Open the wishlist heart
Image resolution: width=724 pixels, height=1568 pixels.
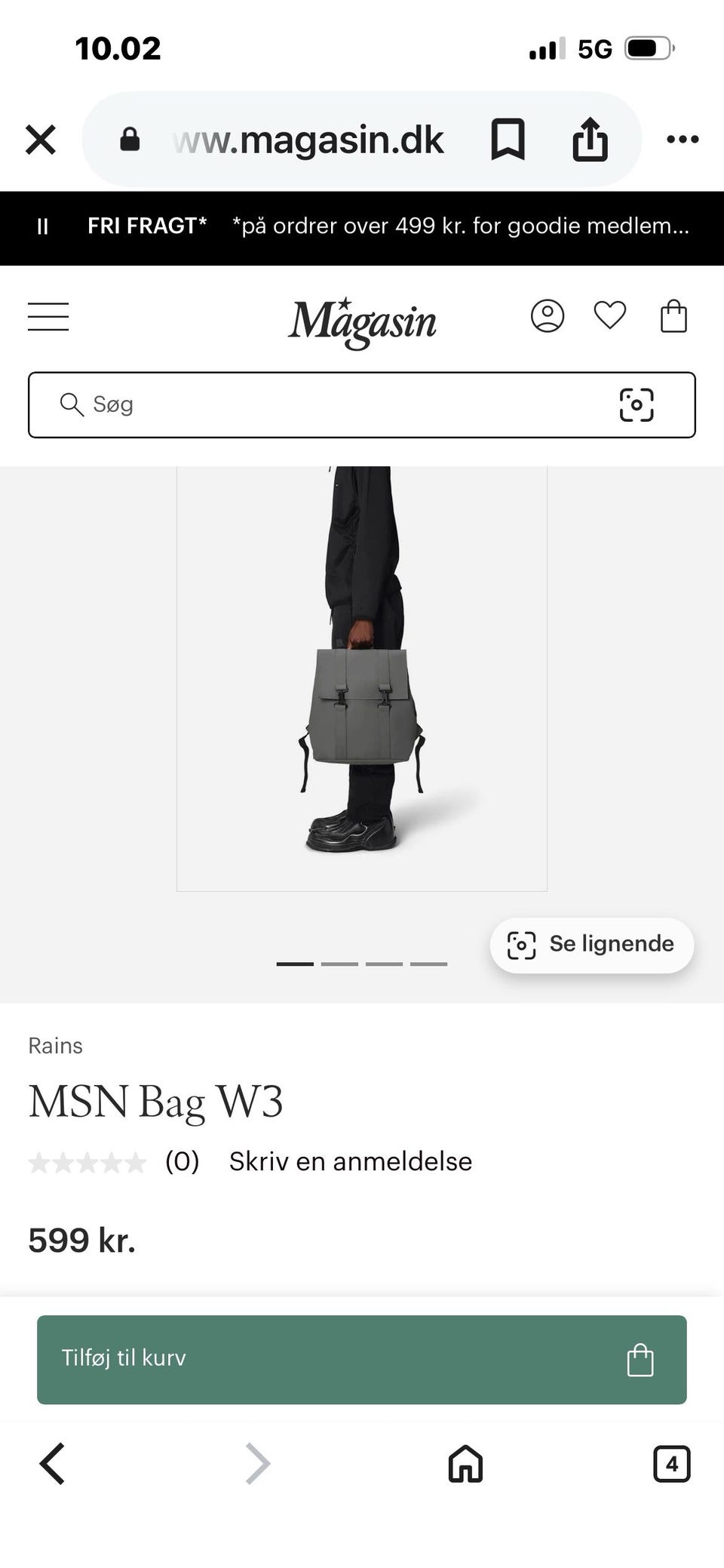(x=610, y=315)
